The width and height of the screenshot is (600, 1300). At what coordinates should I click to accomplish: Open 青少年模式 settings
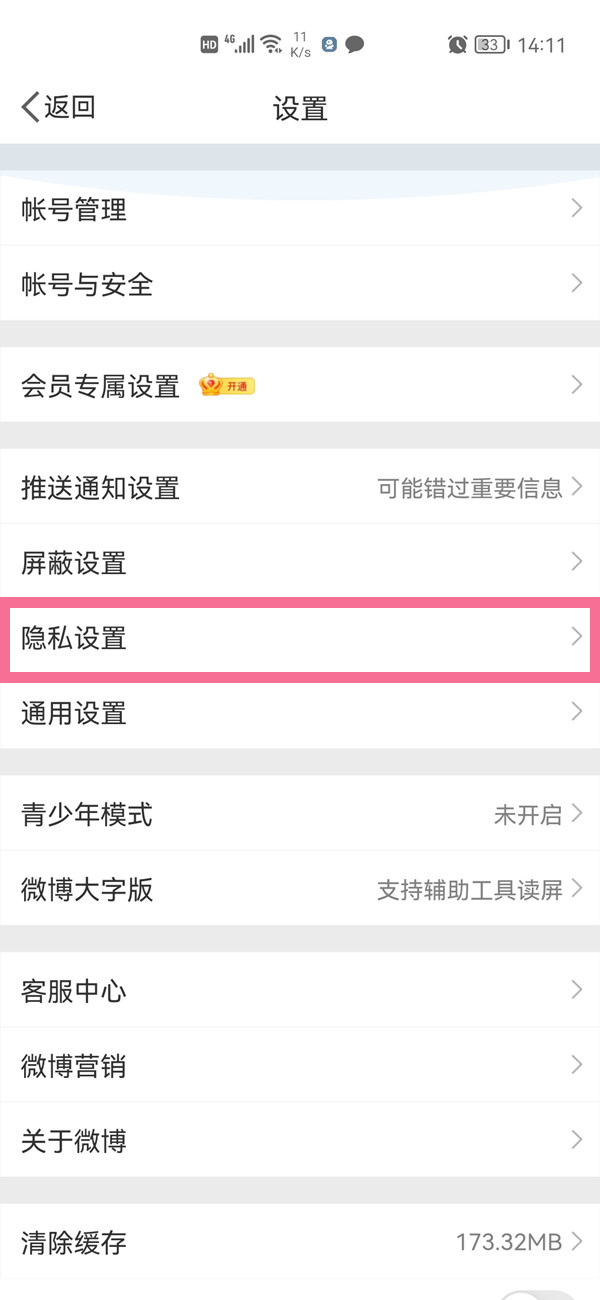pos(300,814)
